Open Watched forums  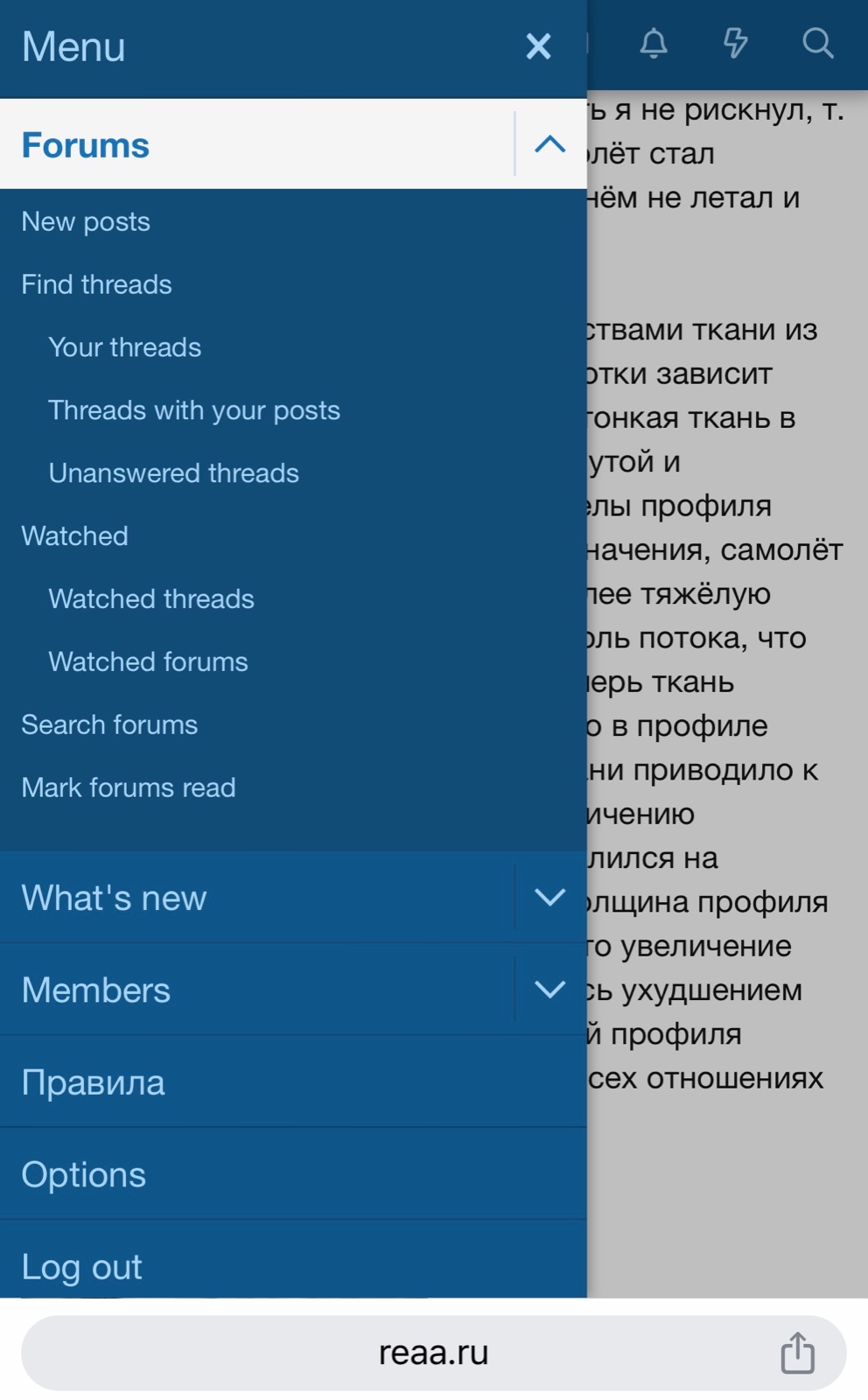tap(148, 662)
